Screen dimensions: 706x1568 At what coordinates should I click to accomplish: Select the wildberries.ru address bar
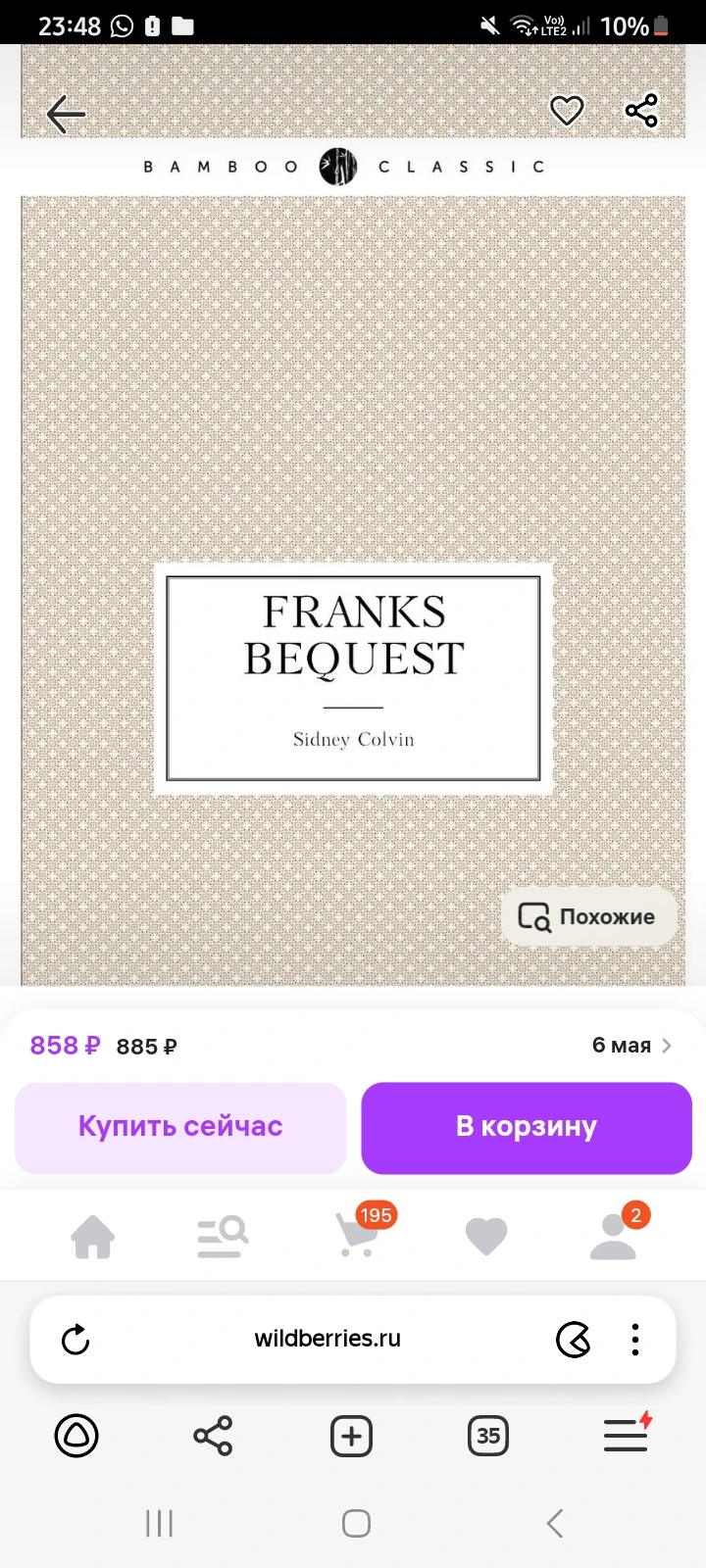pos(328,1339)
